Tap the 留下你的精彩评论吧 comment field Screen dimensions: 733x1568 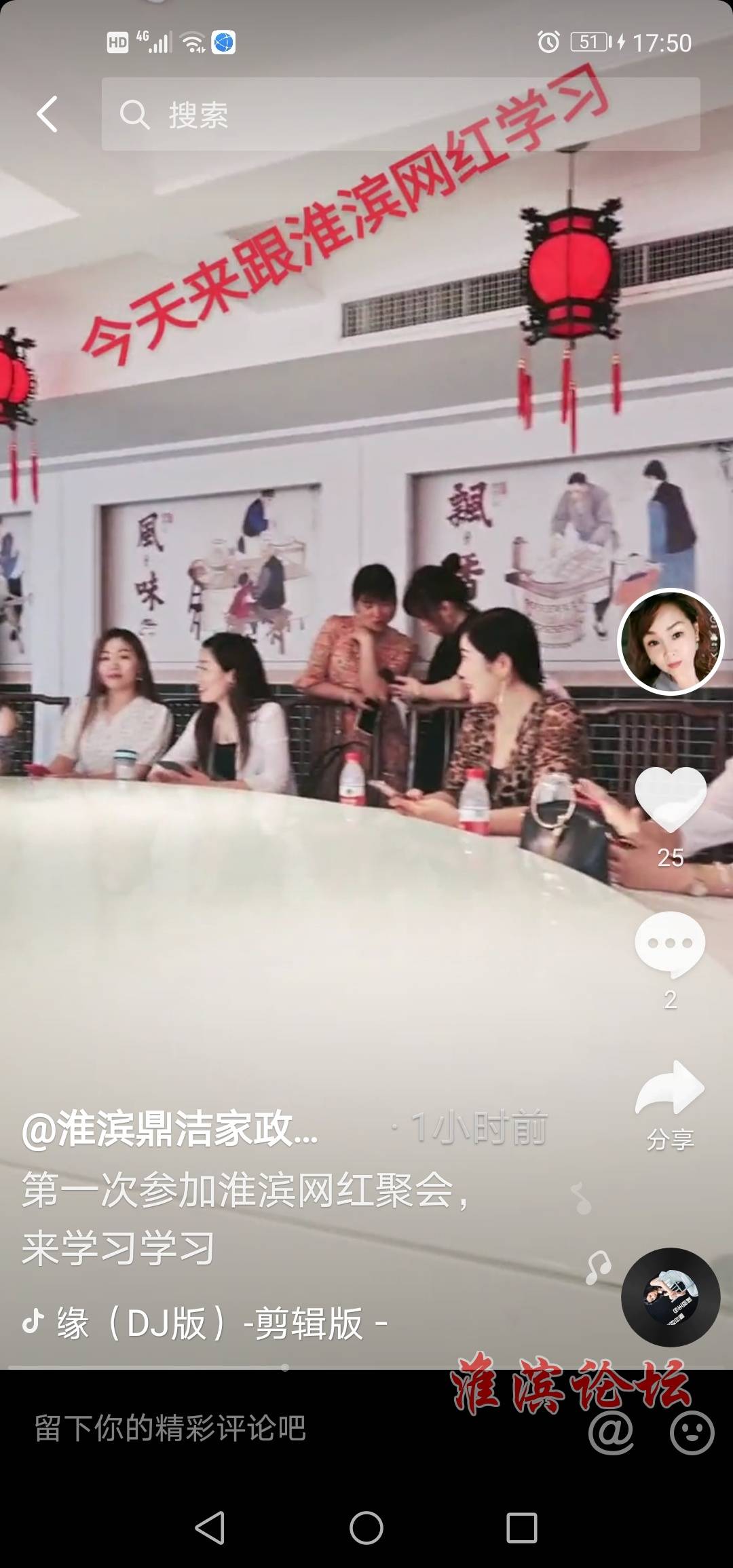click(x=170, y=1428)
